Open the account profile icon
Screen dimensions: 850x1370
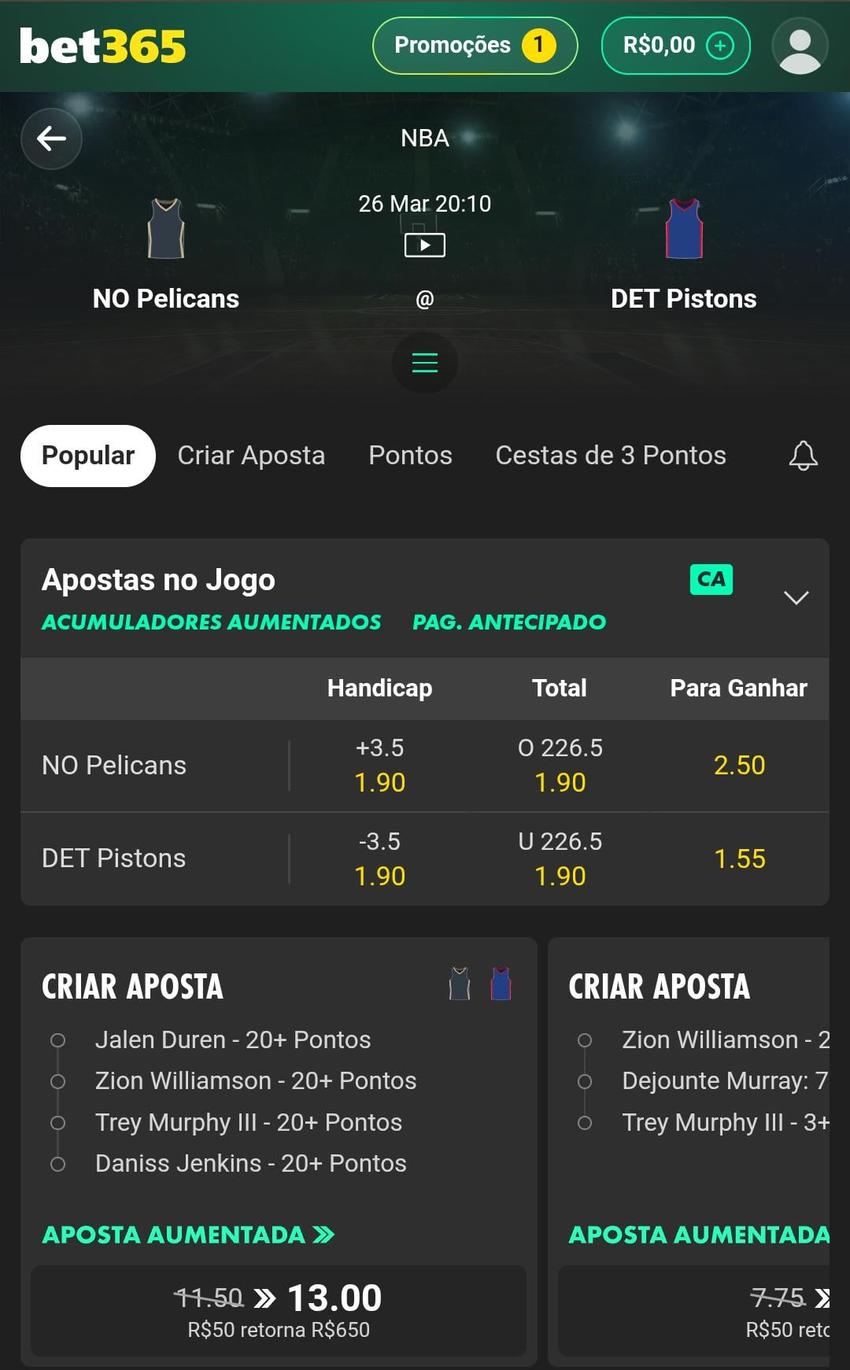point(799,44)
